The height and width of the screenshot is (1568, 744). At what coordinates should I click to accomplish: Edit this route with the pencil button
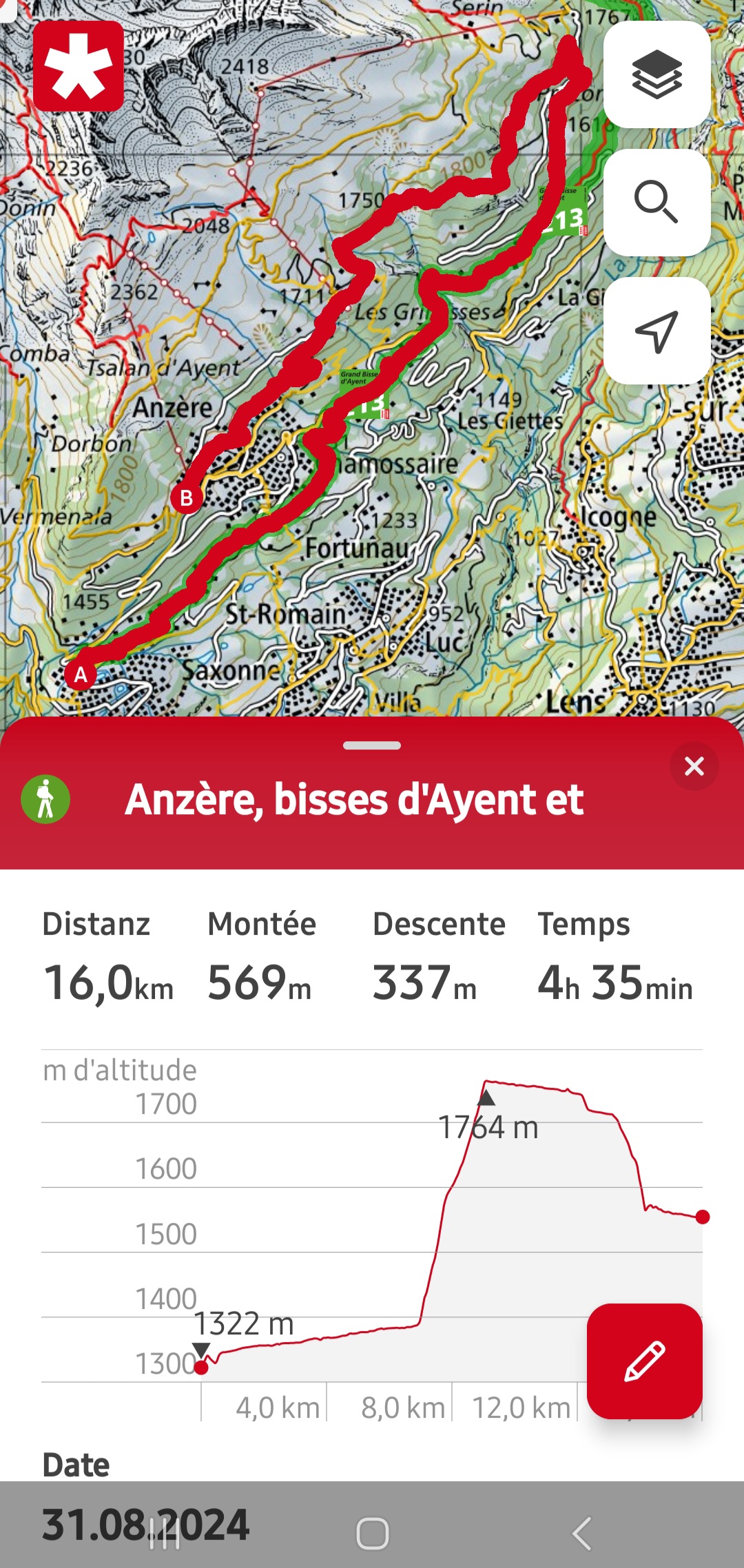[644, 1361]
